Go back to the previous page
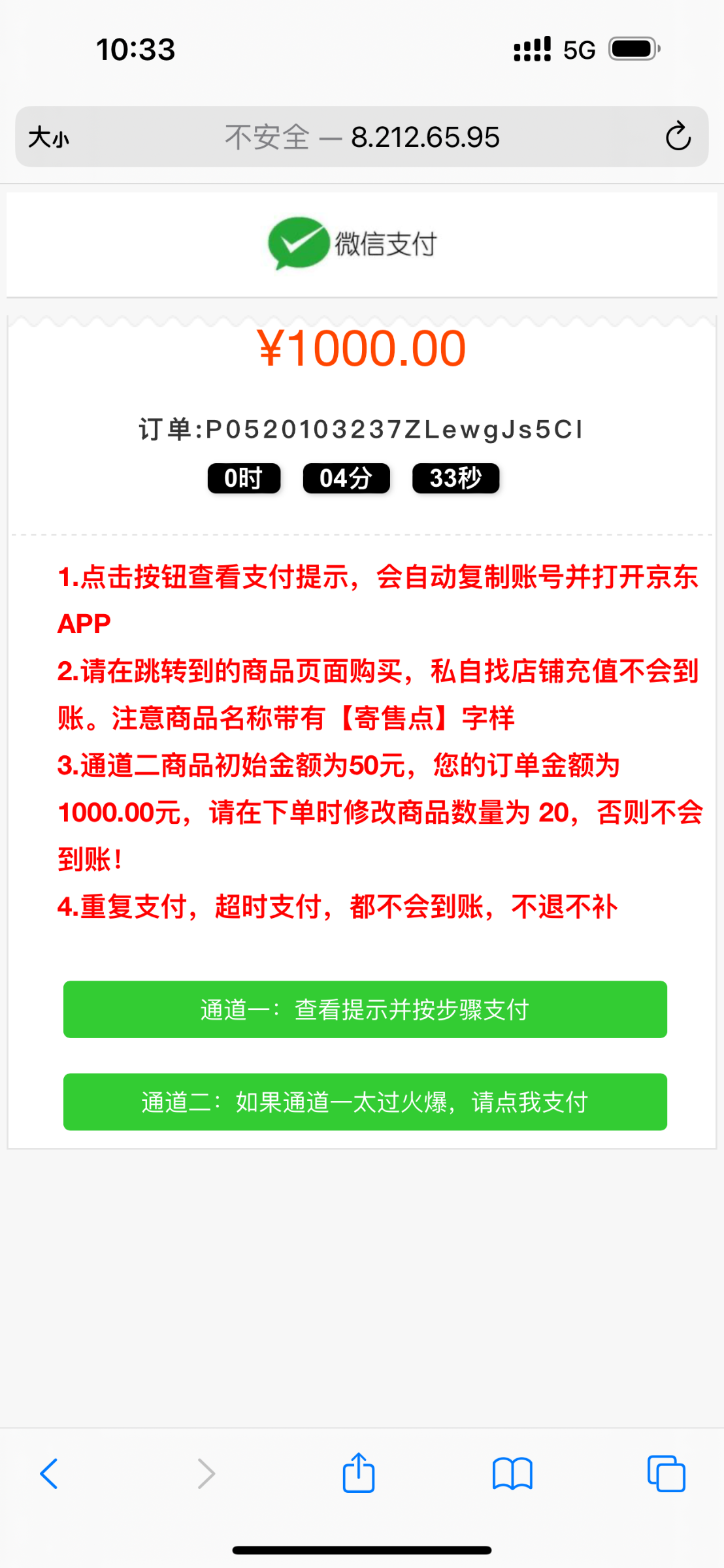Image resolution: width=724 pixels, height=1568 pixels. [x=49, y=1473]
